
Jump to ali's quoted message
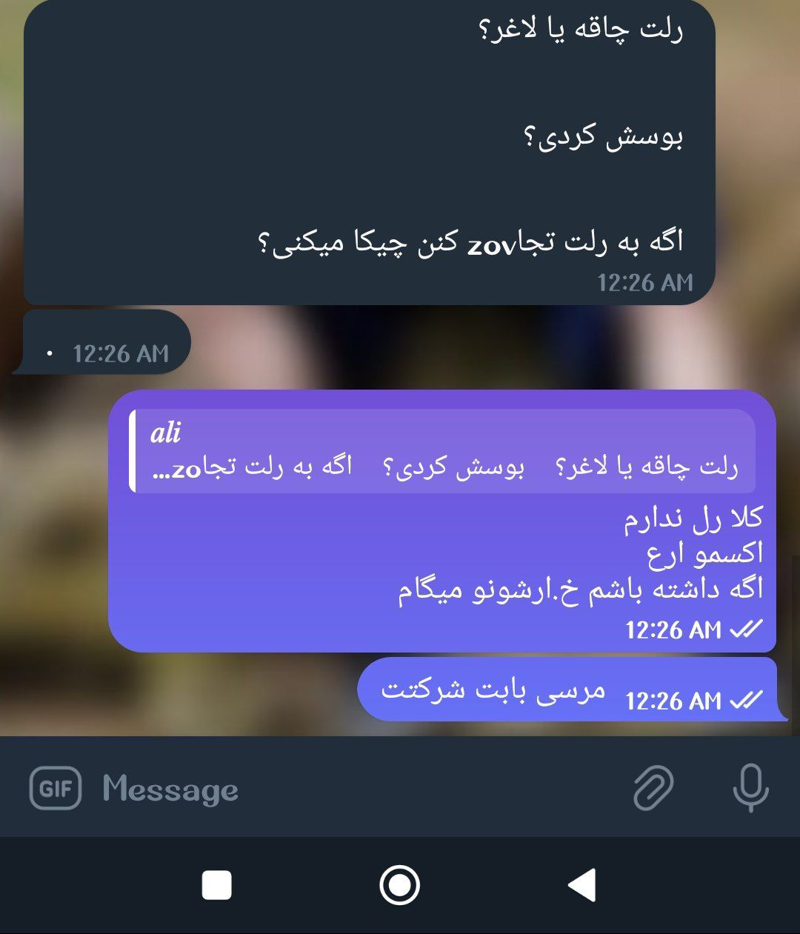pos(442,452)
